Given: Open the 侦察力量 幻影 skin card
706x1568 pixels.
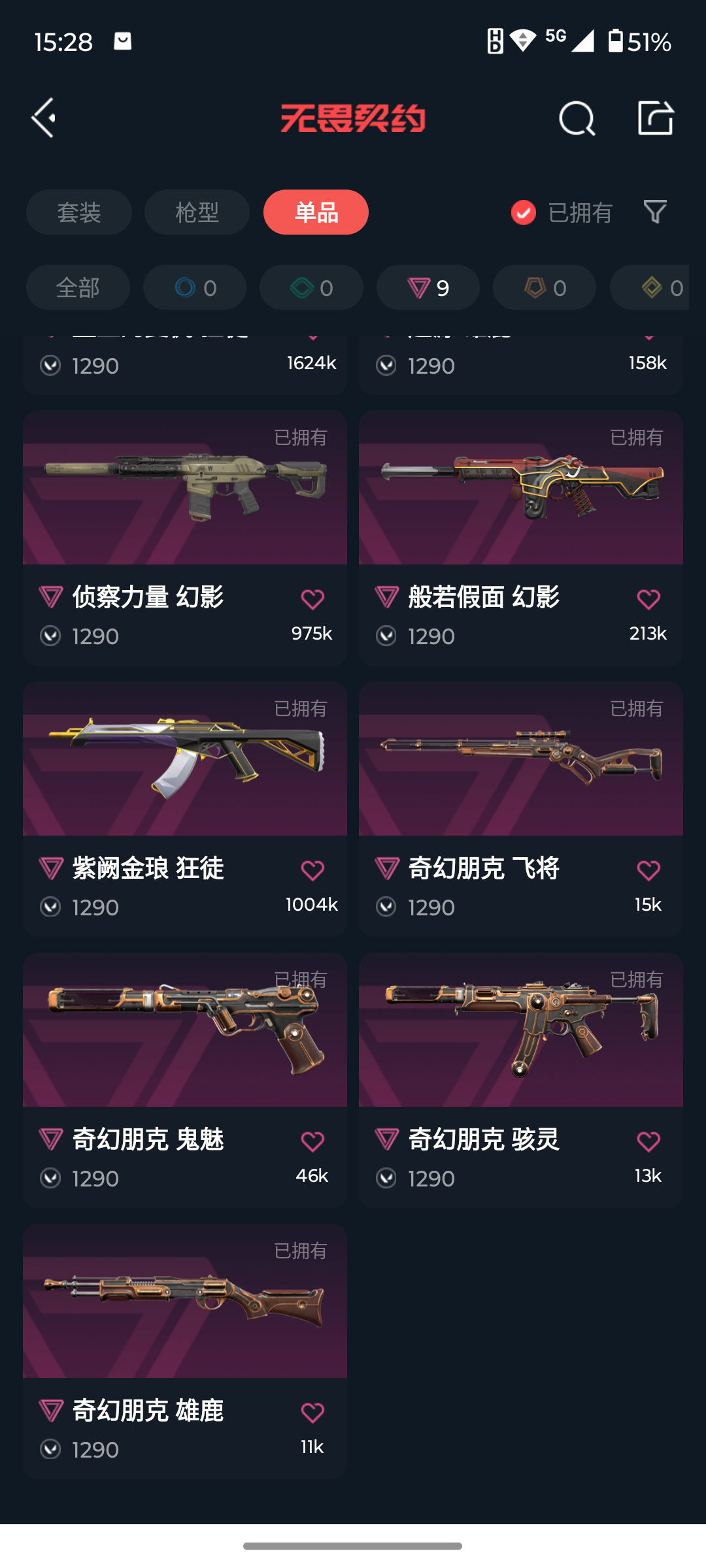Looking at the screenshot, I should (x=185, y=538).
